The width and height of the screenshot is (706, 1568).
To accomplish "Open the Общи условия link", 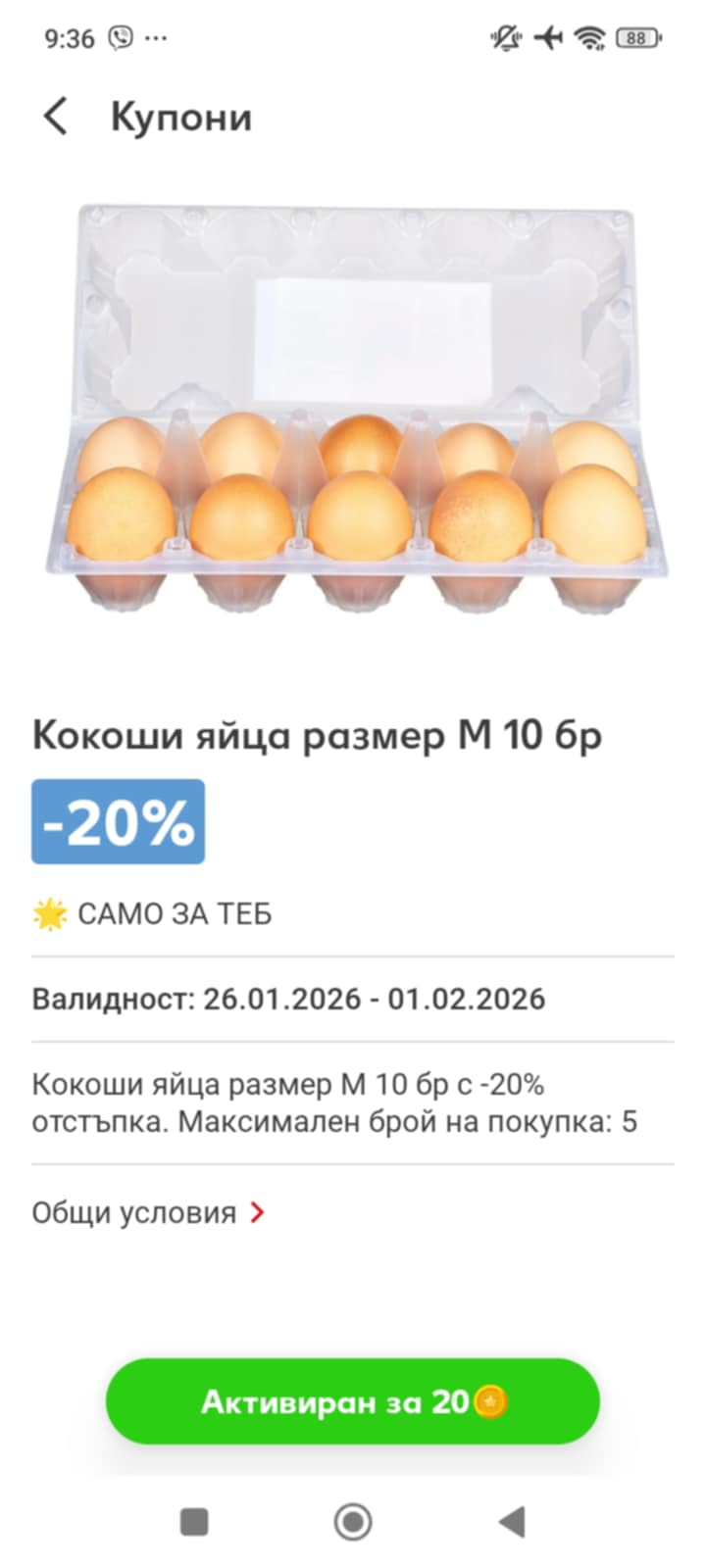I will pos(147,1212).
